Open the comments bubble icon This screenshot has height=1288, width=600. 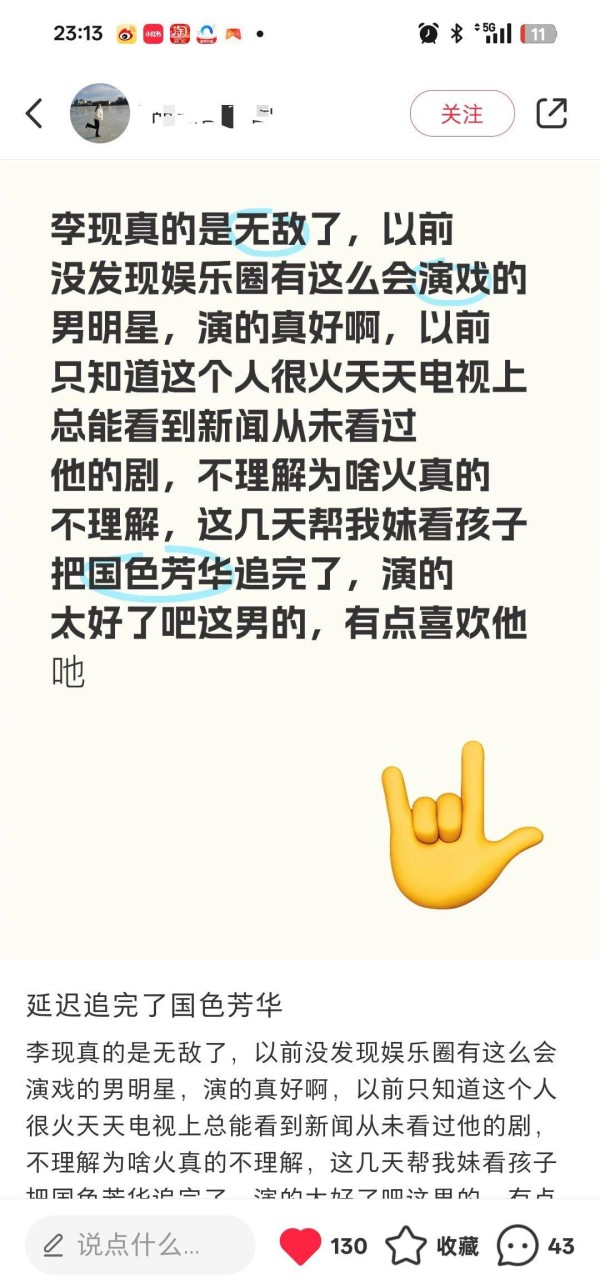[518, 1246]
